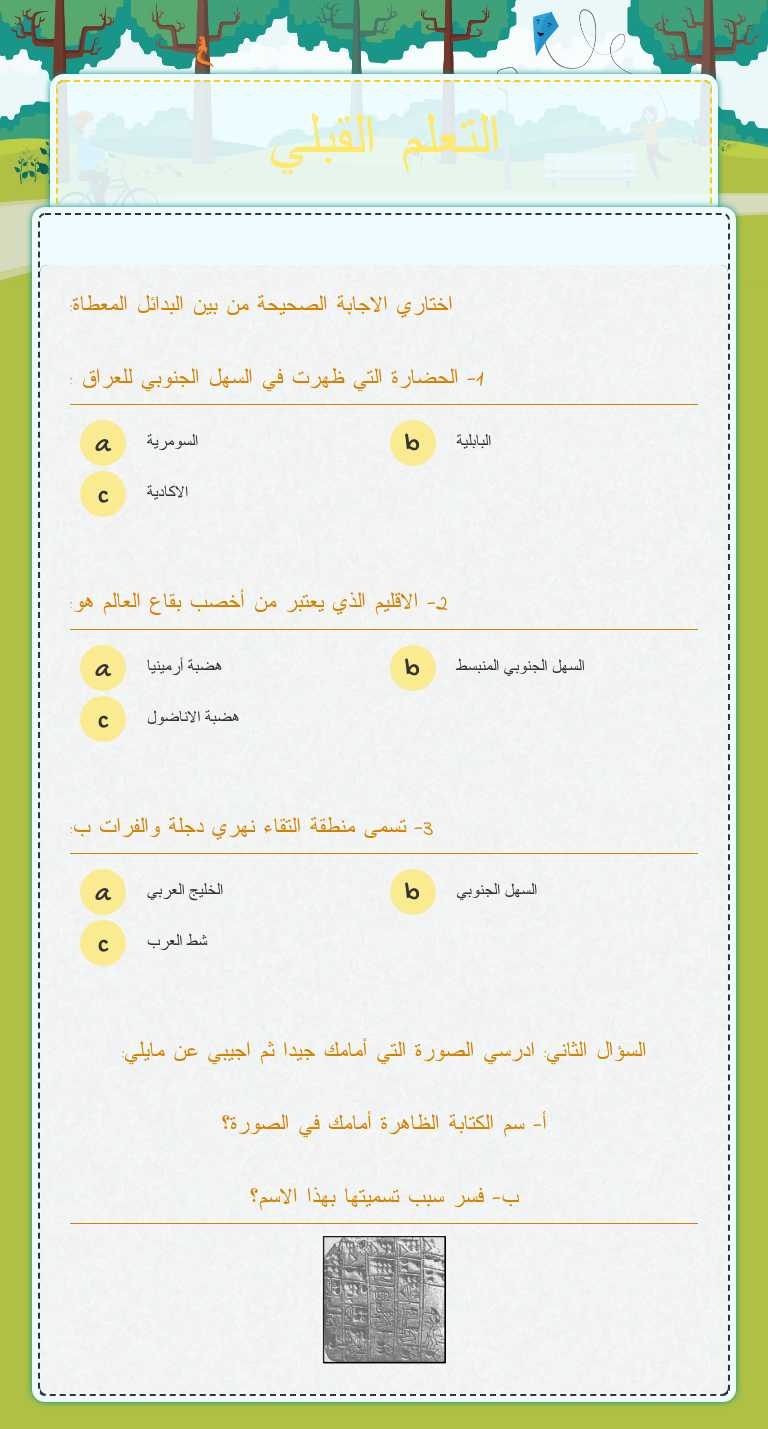
Task: Pick answer 'c' شط العرب for question 3
Action: 102,942
